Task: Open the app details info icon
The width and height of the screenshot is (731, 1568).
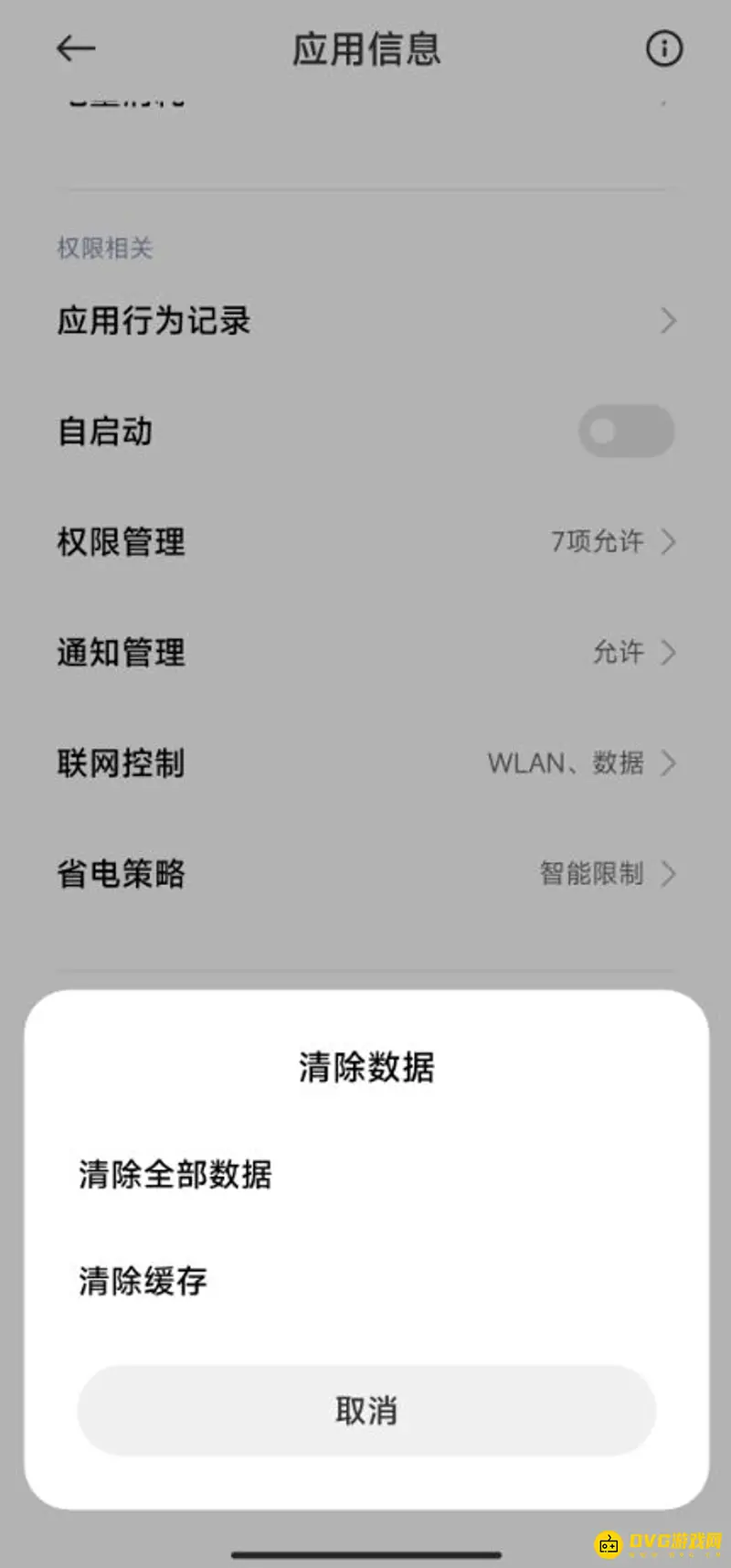Action: 664,49
